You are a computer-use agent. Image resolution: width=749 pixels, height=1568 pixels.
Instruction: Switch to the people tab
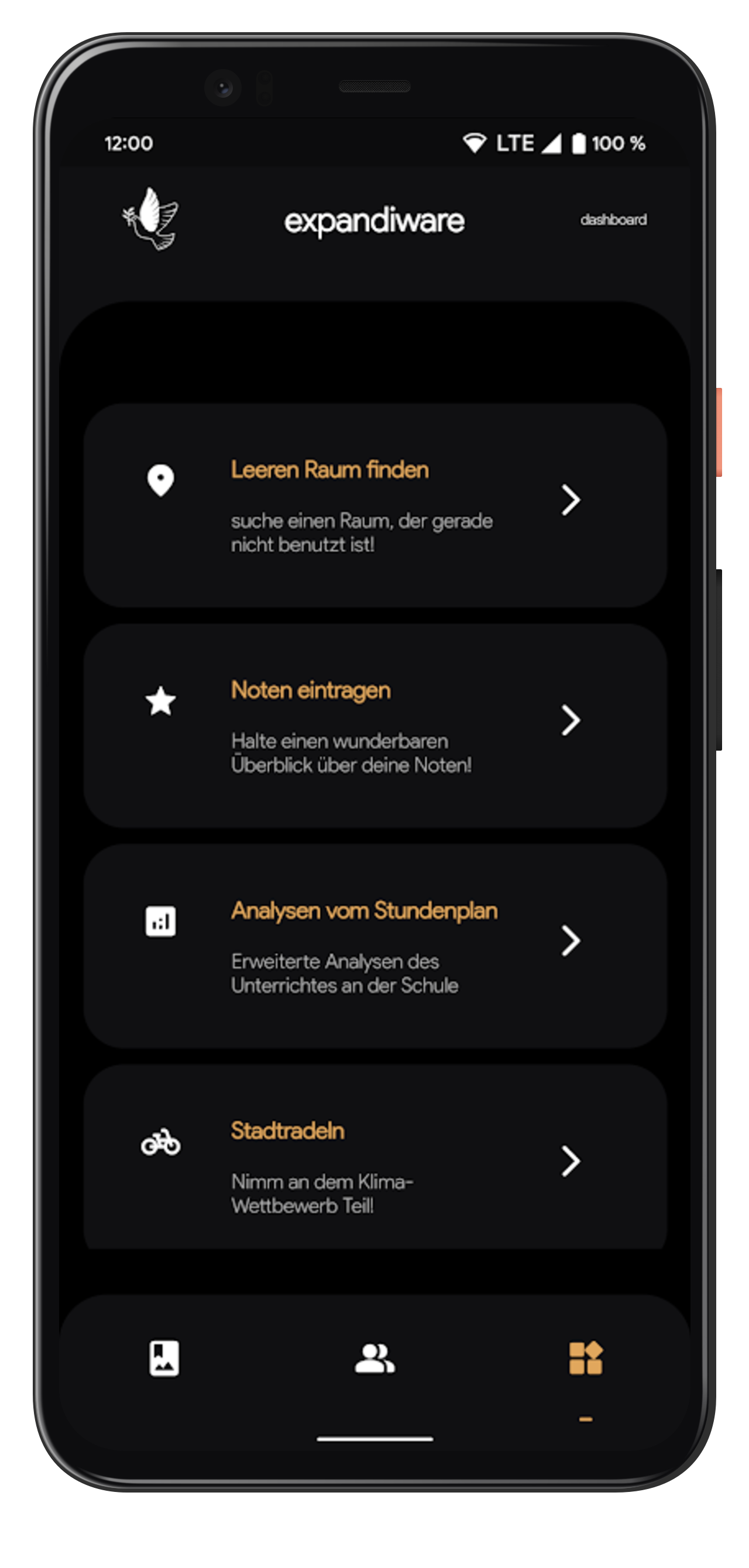[x=374, y=1357]
